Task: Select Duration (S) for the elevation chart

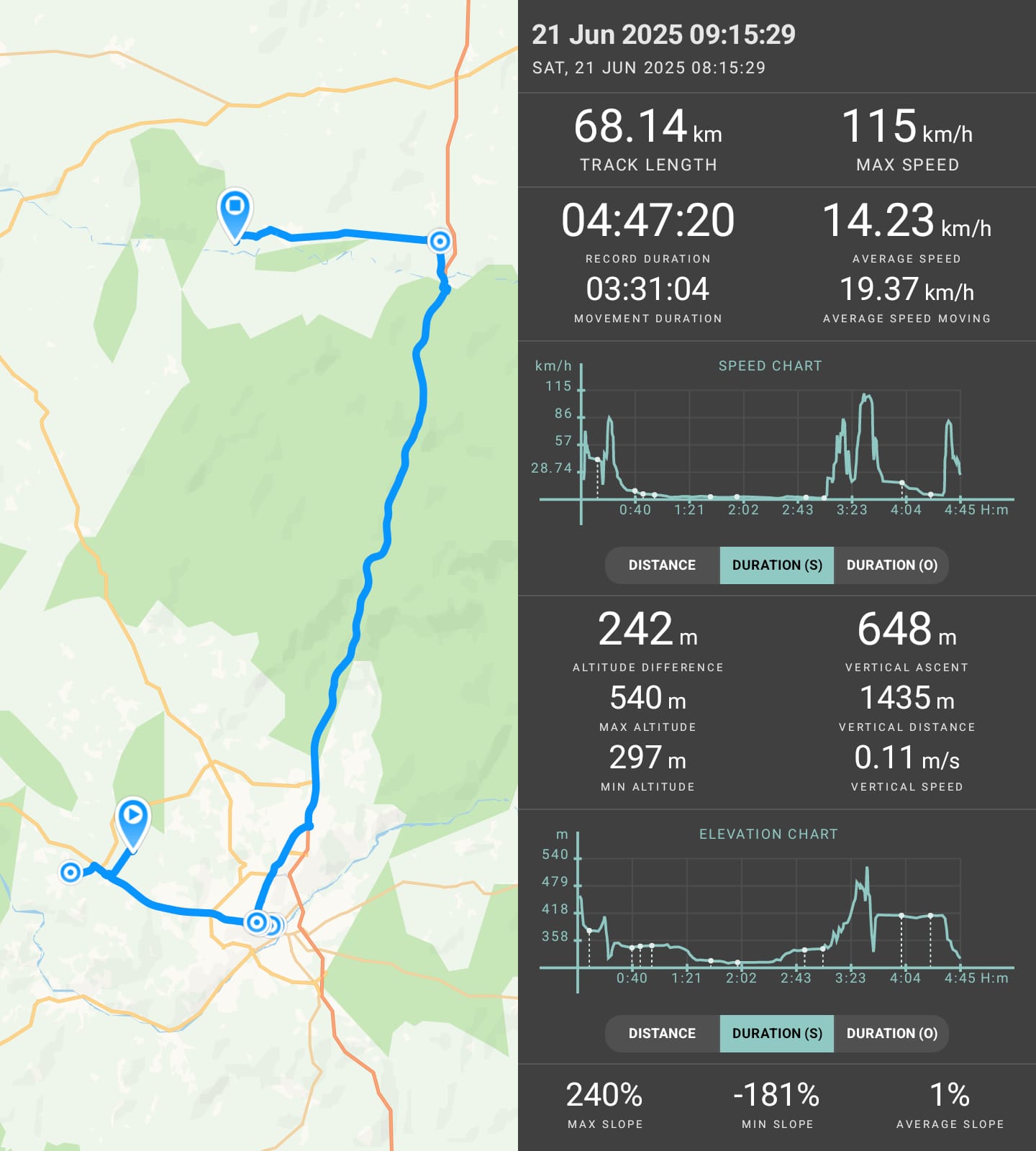Action: click(777, 1034)
